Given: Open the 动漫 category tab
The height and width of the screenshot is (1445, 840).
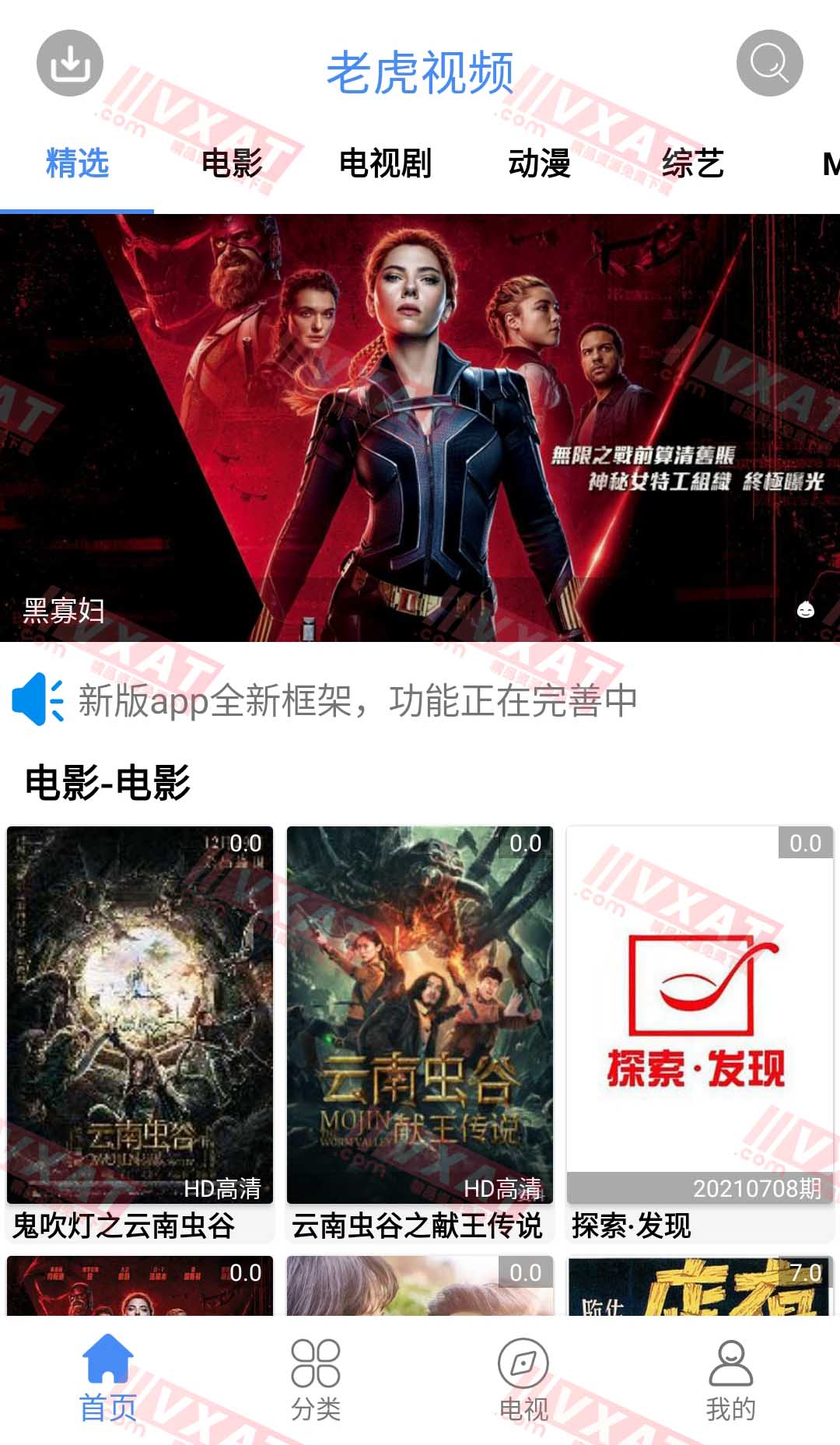Looking at the screenshot, I should pos(539,163).
